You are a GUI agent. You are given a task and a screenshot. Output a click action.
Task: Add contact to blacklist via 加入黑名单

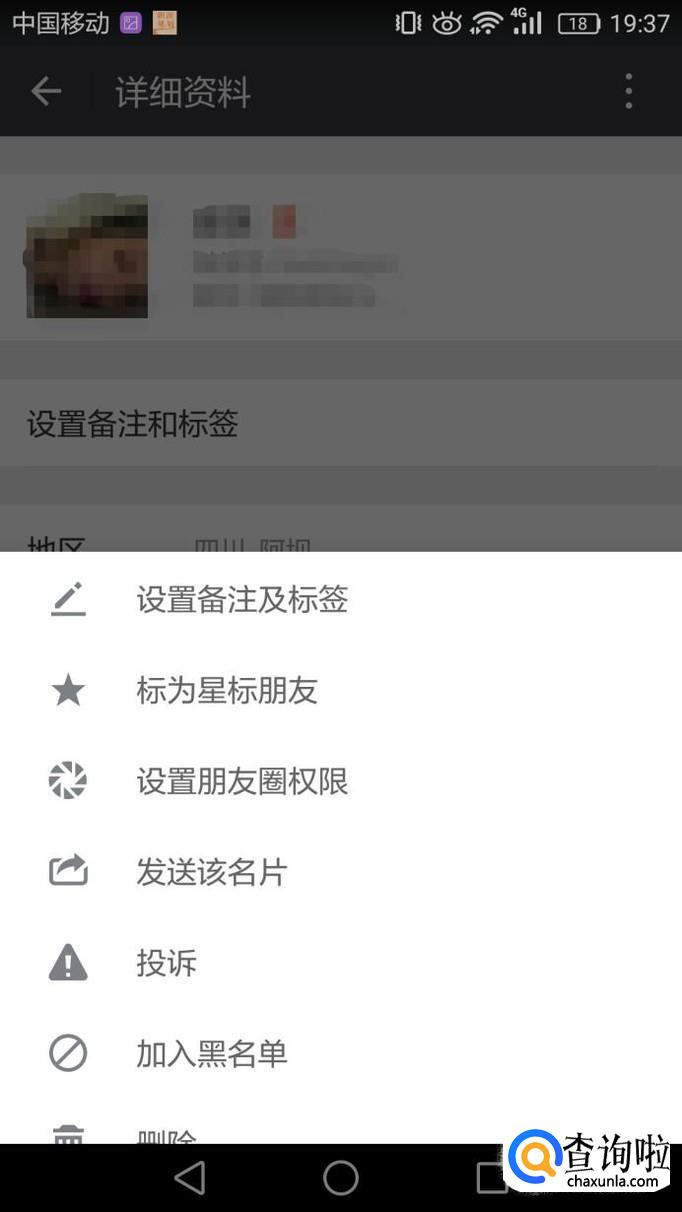pos(212,1053)
